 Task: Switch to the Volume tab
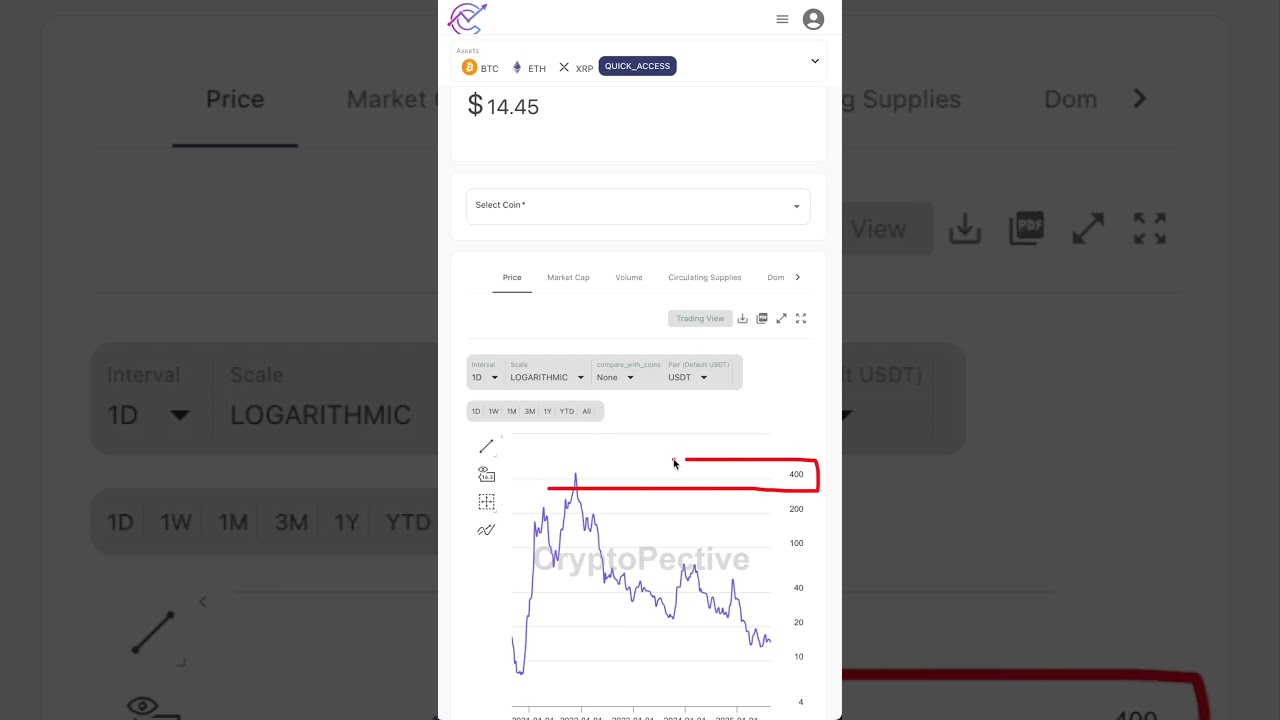point(629,277)
